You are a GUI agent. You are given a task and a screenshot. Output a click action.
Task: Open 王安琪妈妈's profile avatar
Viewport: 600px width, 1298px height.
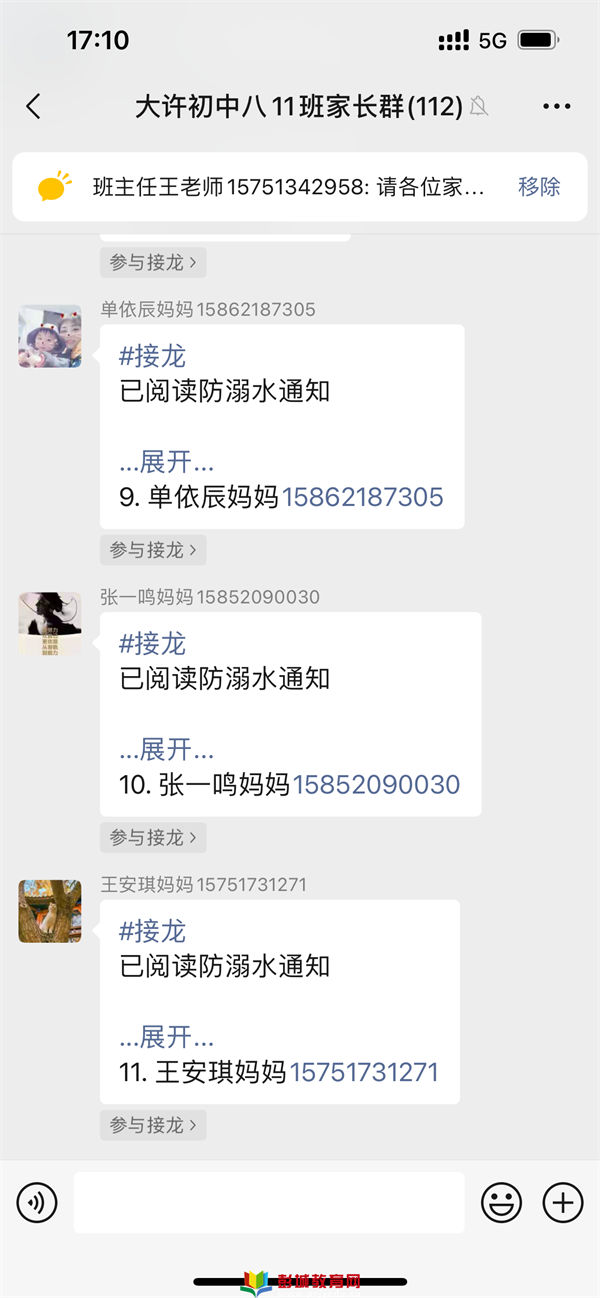coord(50,911)
